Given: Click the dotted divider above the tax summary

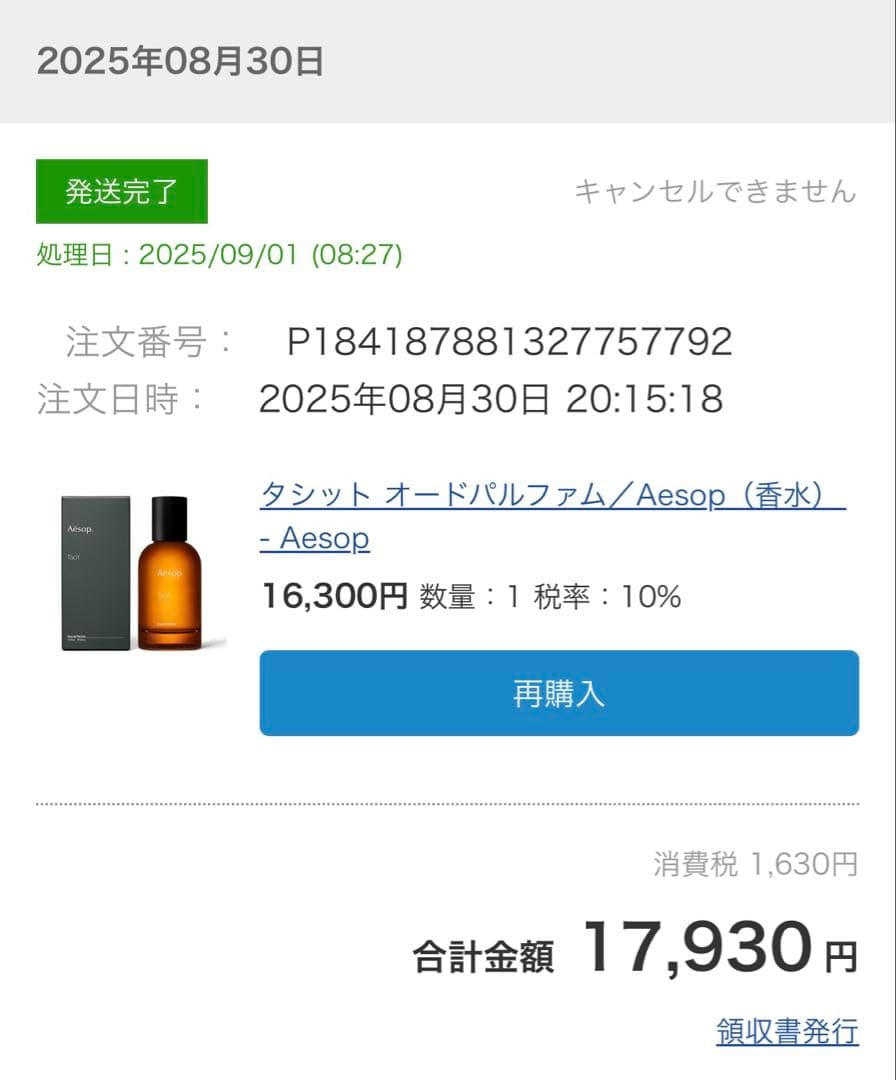Looking at the screenshot, I should tap(448, 803).
